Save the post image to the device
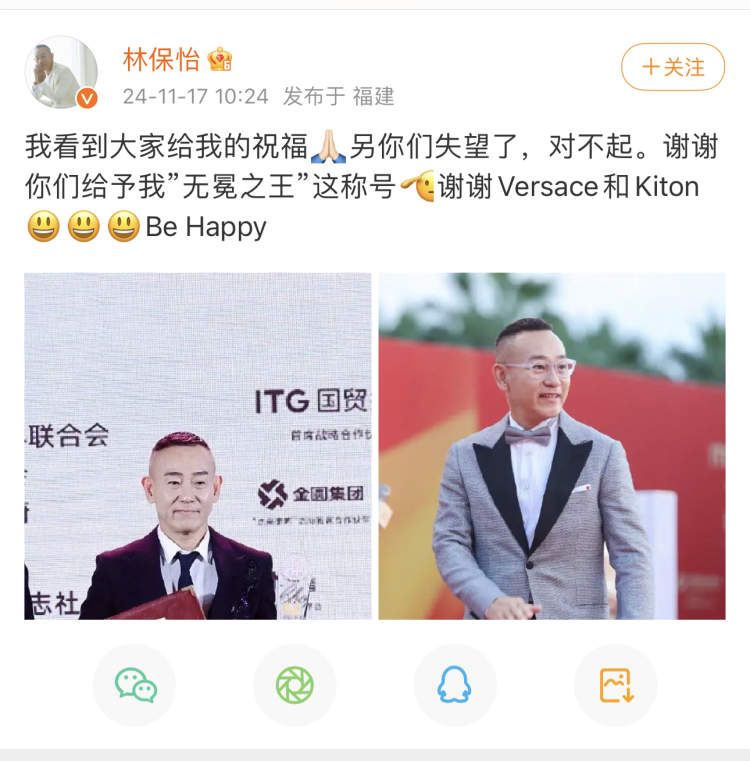Screen dimensions: 750x761 click(x=615, y=685)
